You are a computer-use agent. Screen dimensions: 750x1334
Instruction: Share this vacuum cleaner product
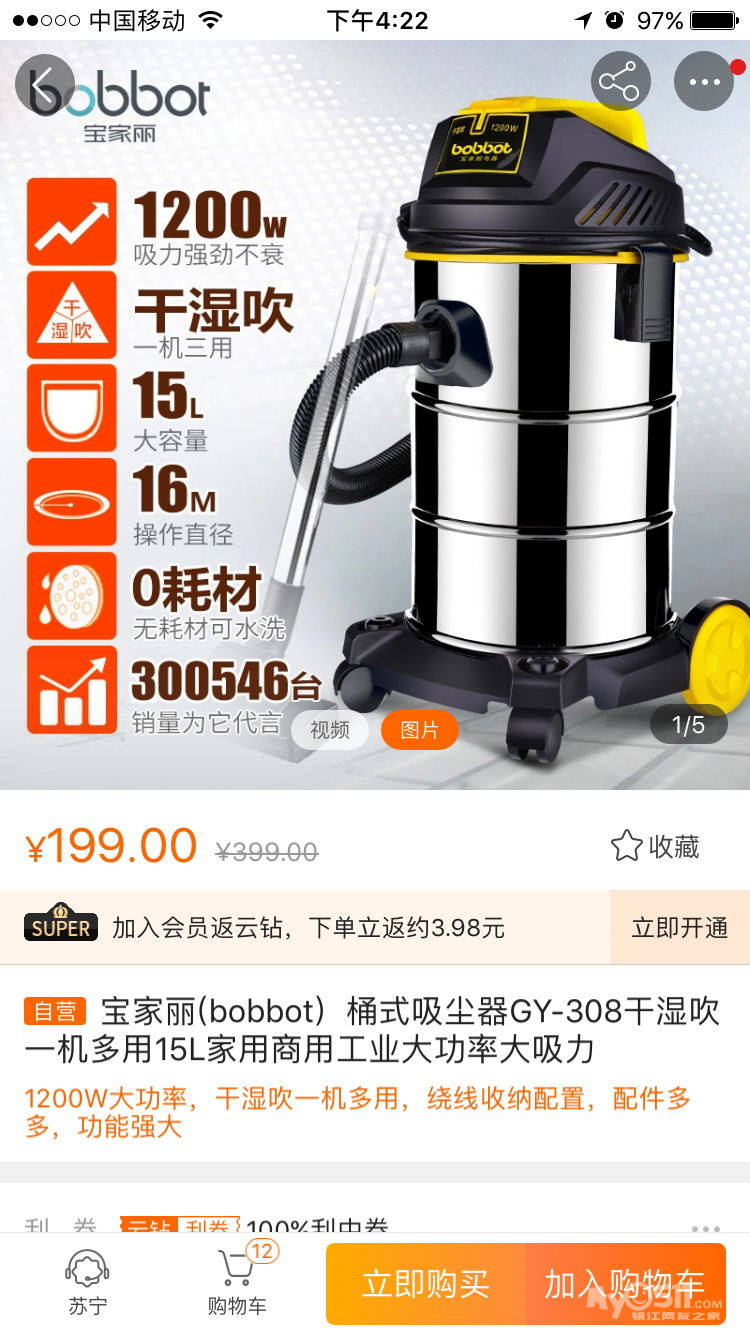(620, 81)
